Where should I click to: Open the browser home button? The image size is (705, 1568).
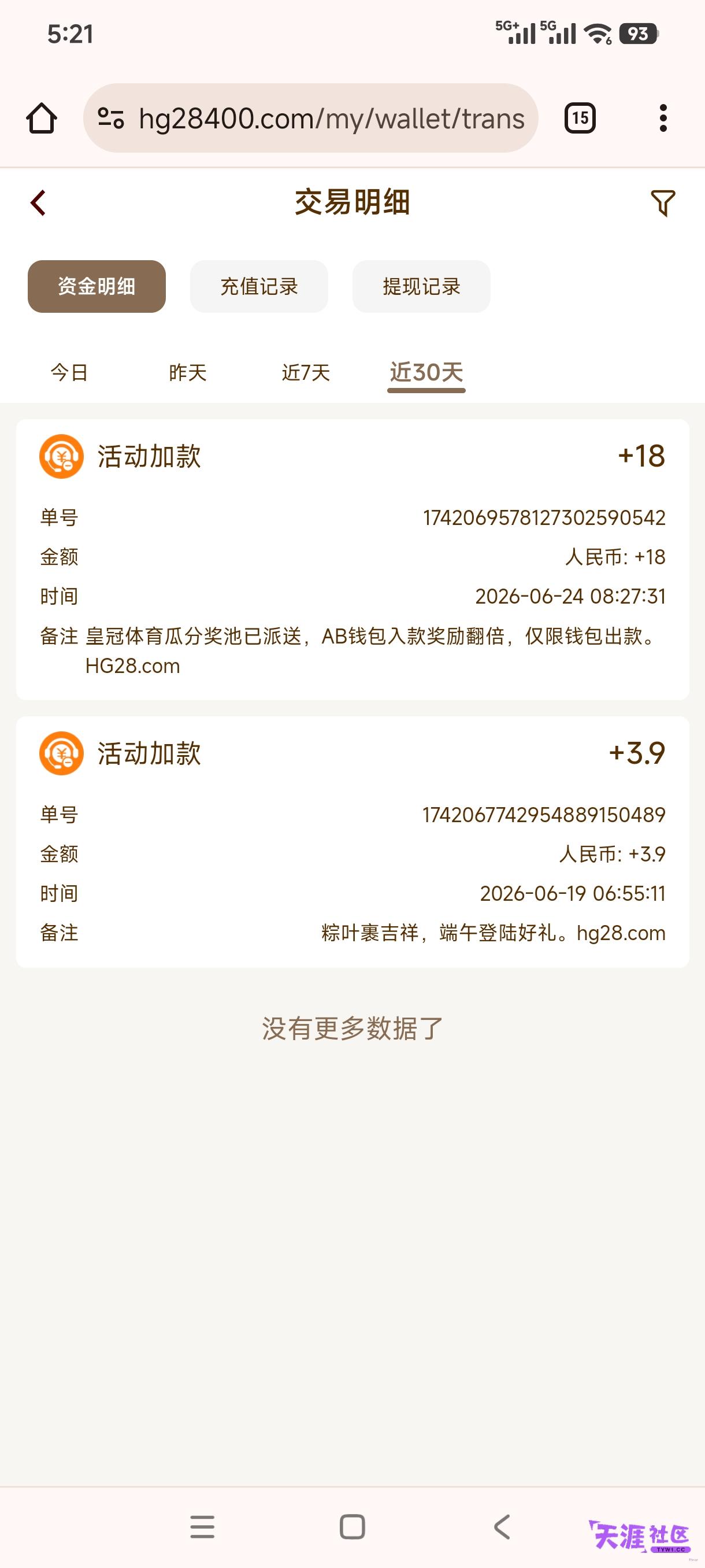pyautogui.click(x=42, y=118)
